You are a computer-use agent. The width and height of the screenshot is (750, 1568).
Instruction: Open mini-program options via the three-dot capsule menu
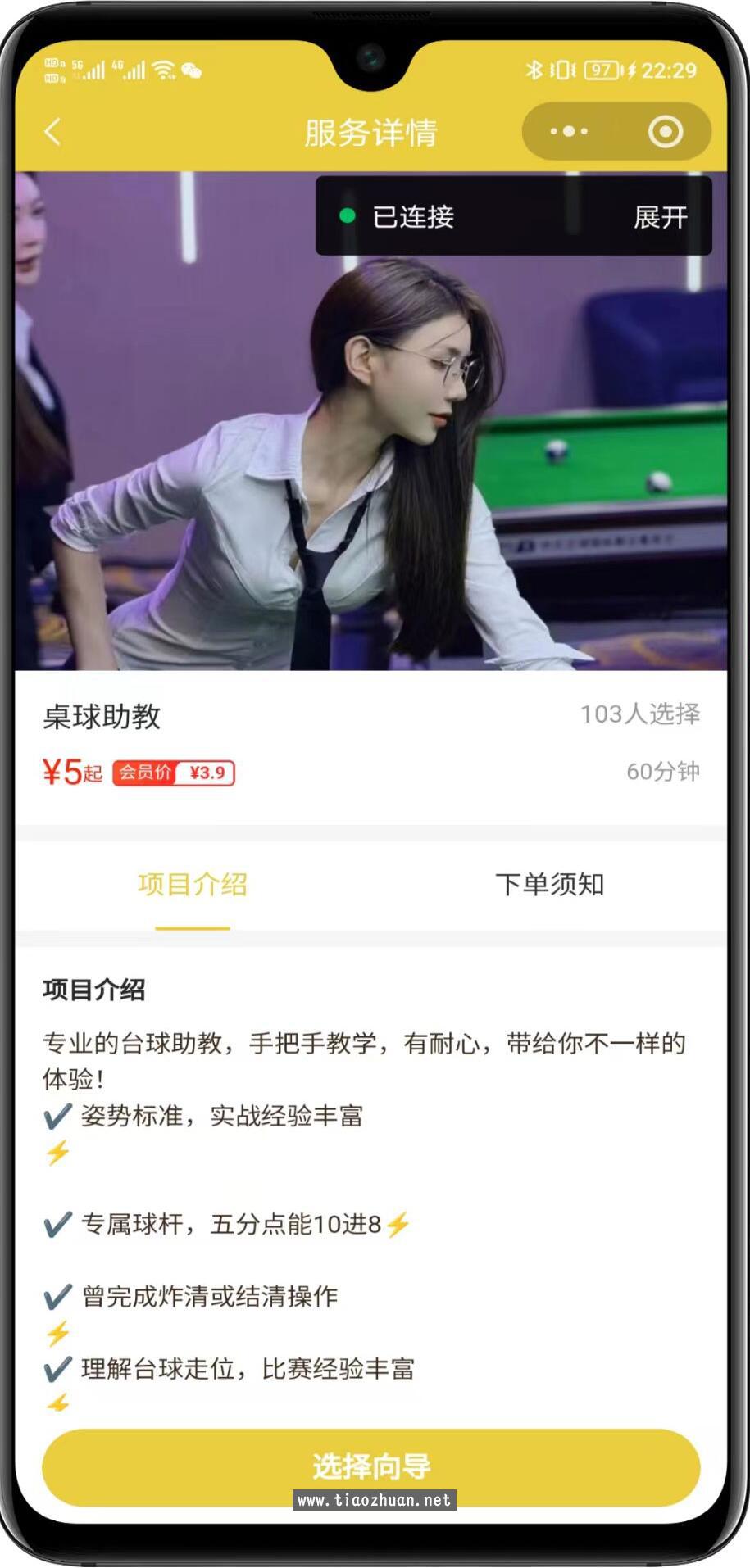(568, 131)
